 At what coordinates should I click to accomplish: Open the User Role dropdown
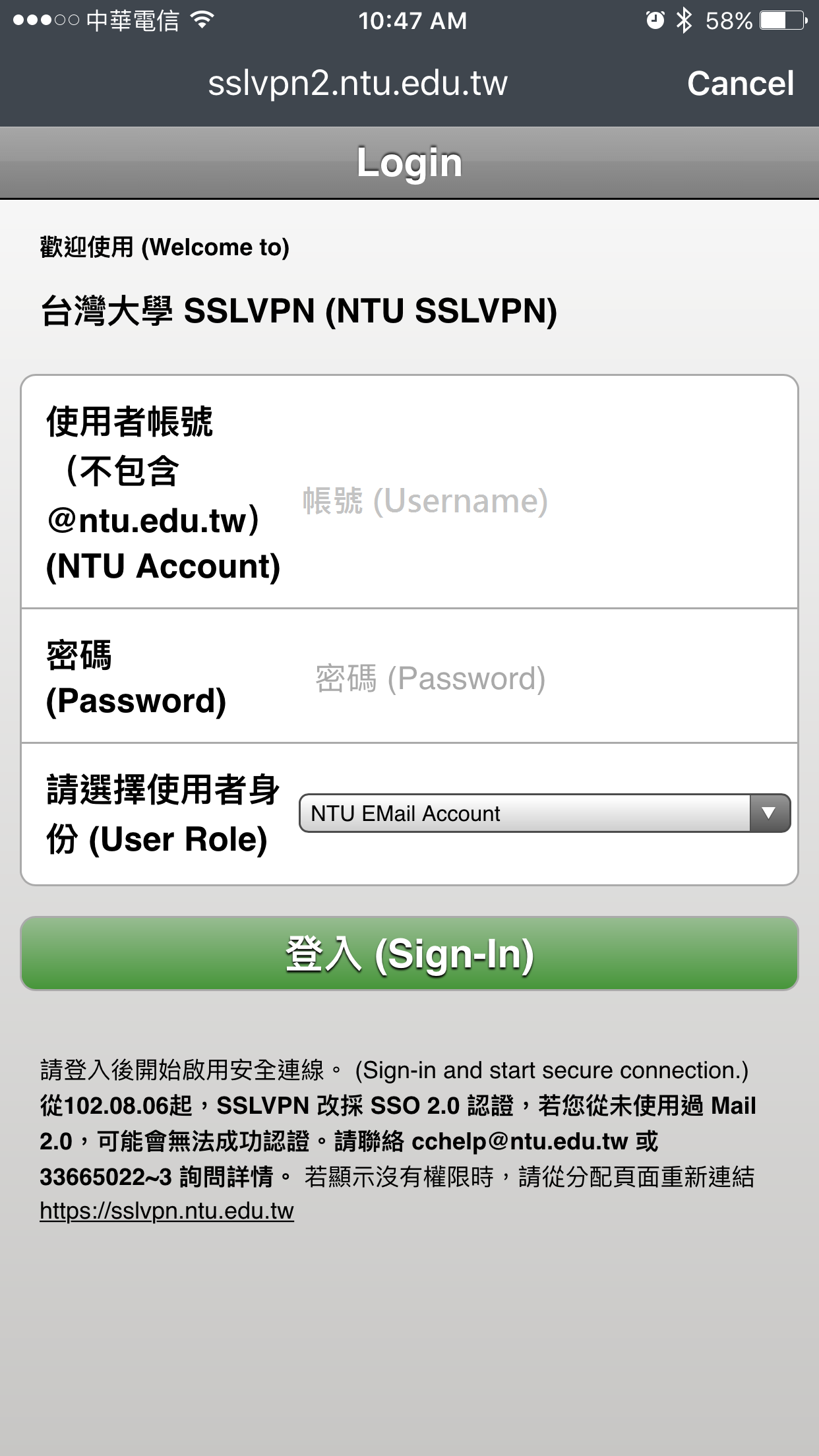tap(545, 813)
